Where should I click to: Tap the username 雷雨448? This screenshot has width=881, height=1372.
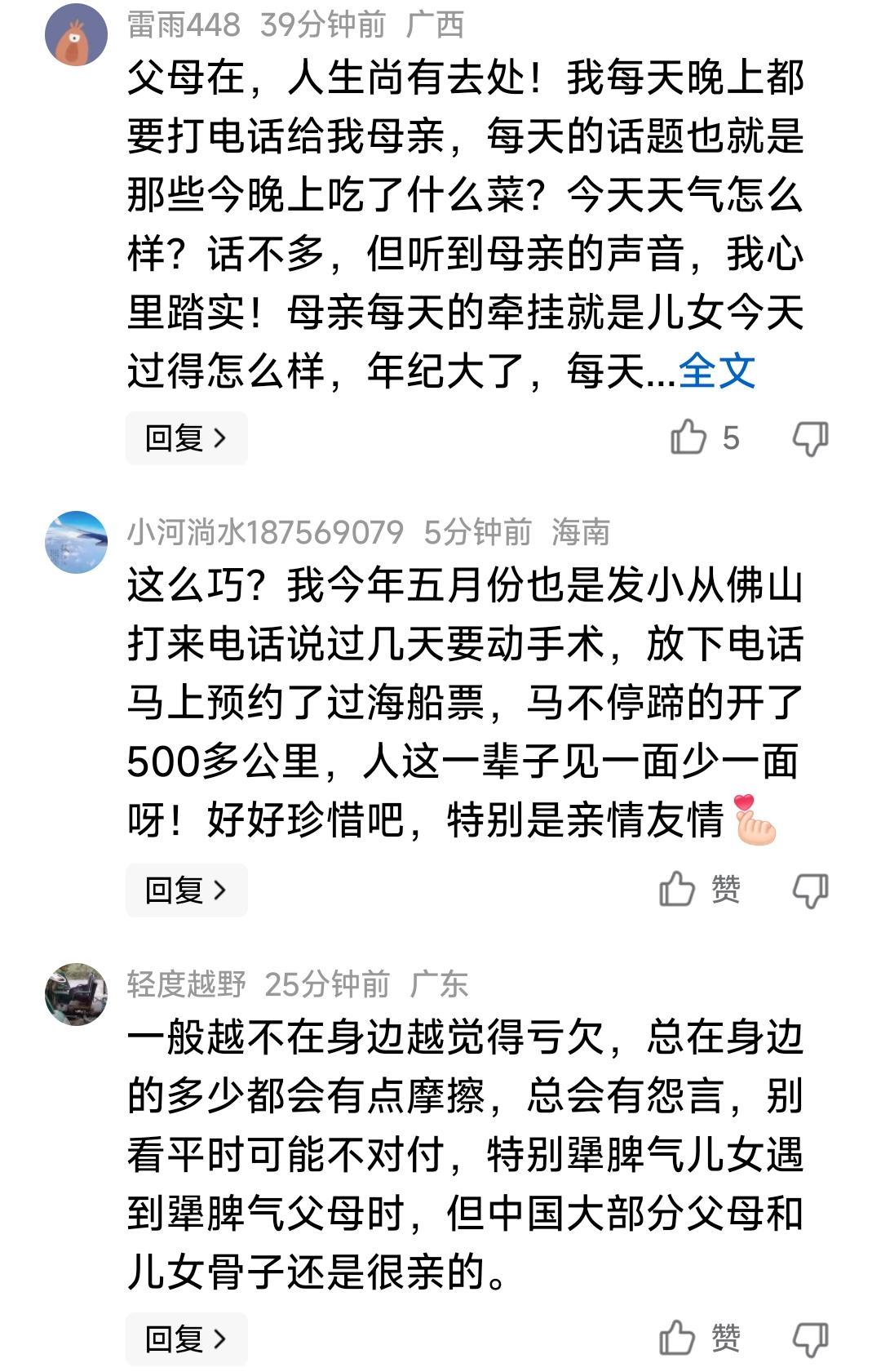[184, 25]
